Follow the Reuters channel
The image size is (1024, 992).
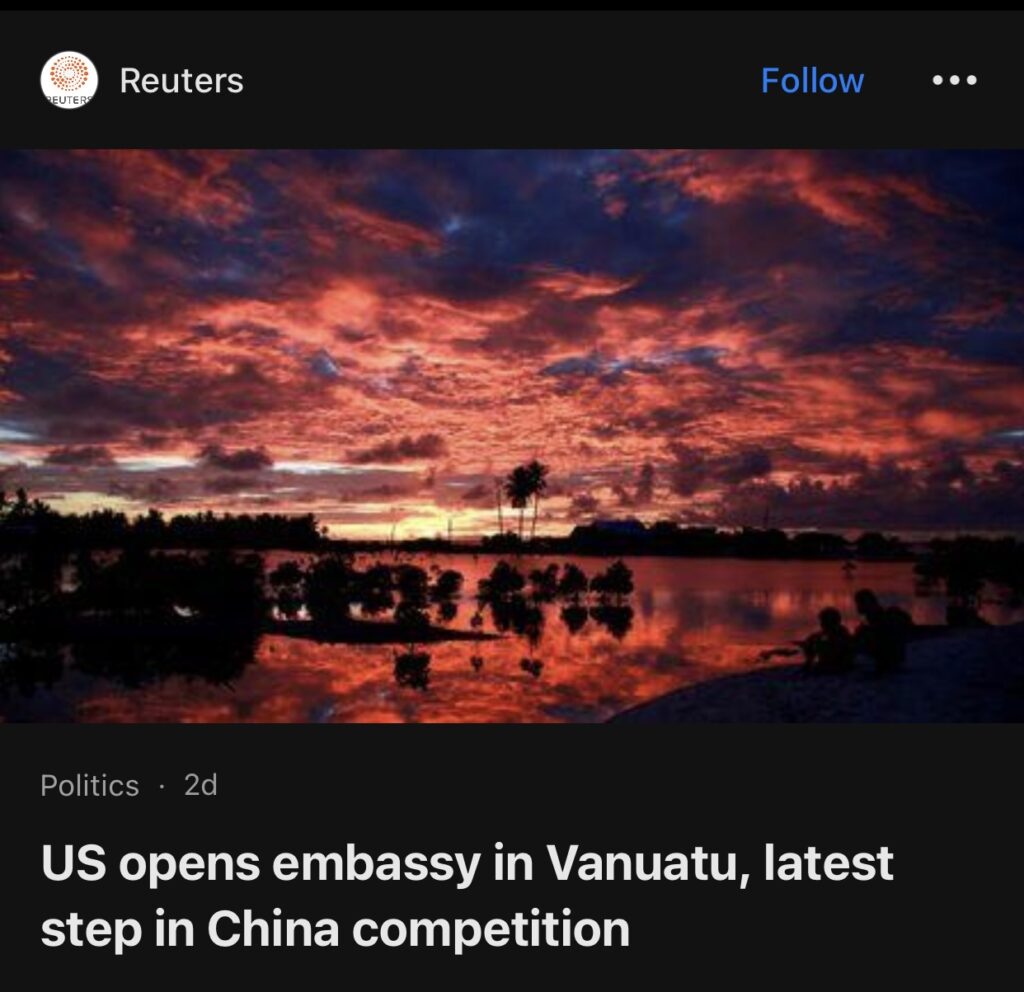point(812,80)
